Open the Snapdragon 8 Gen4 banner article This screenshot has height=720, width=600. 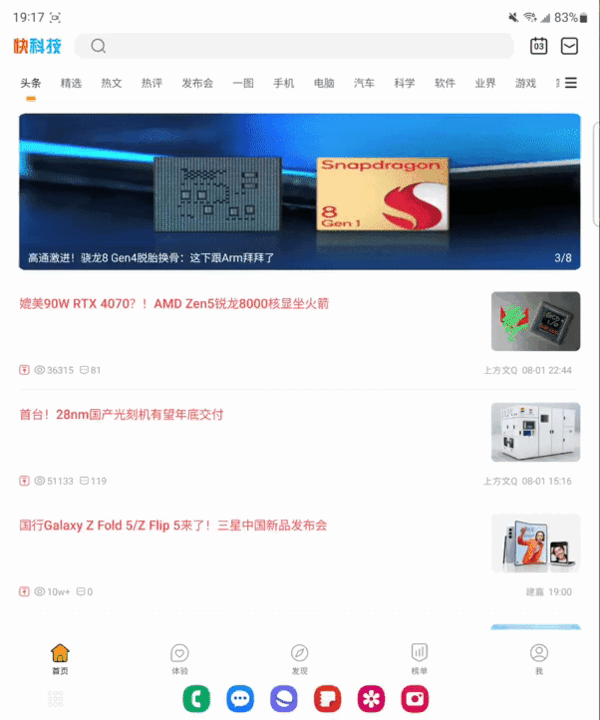click(299, 191)
